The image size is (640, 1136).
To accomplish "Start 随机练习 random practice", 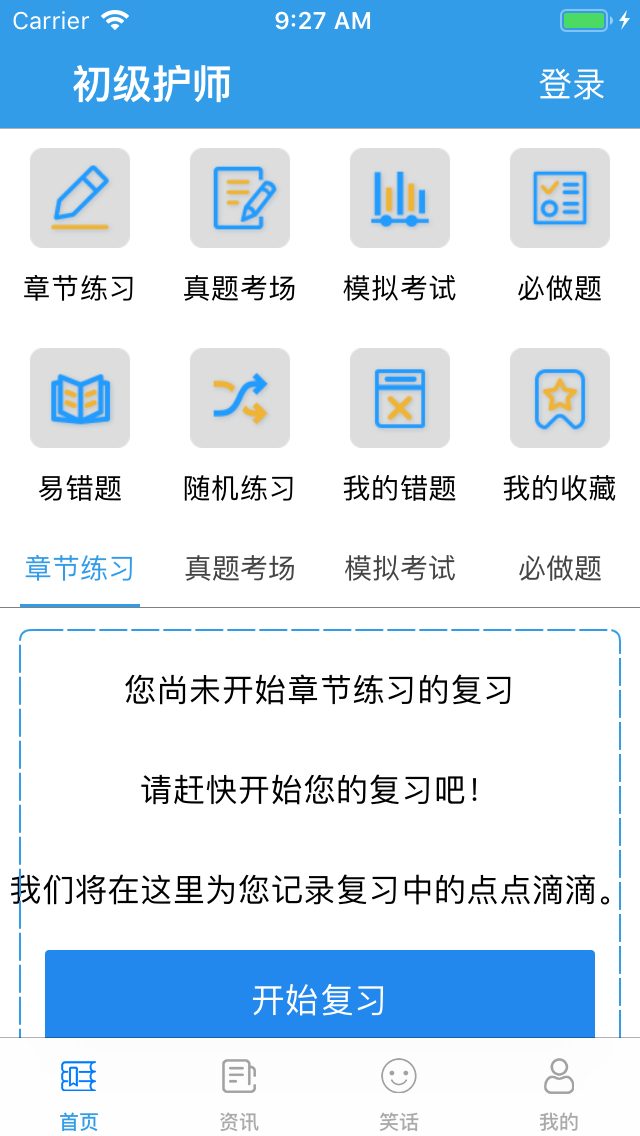I will [x=240, y=398].
